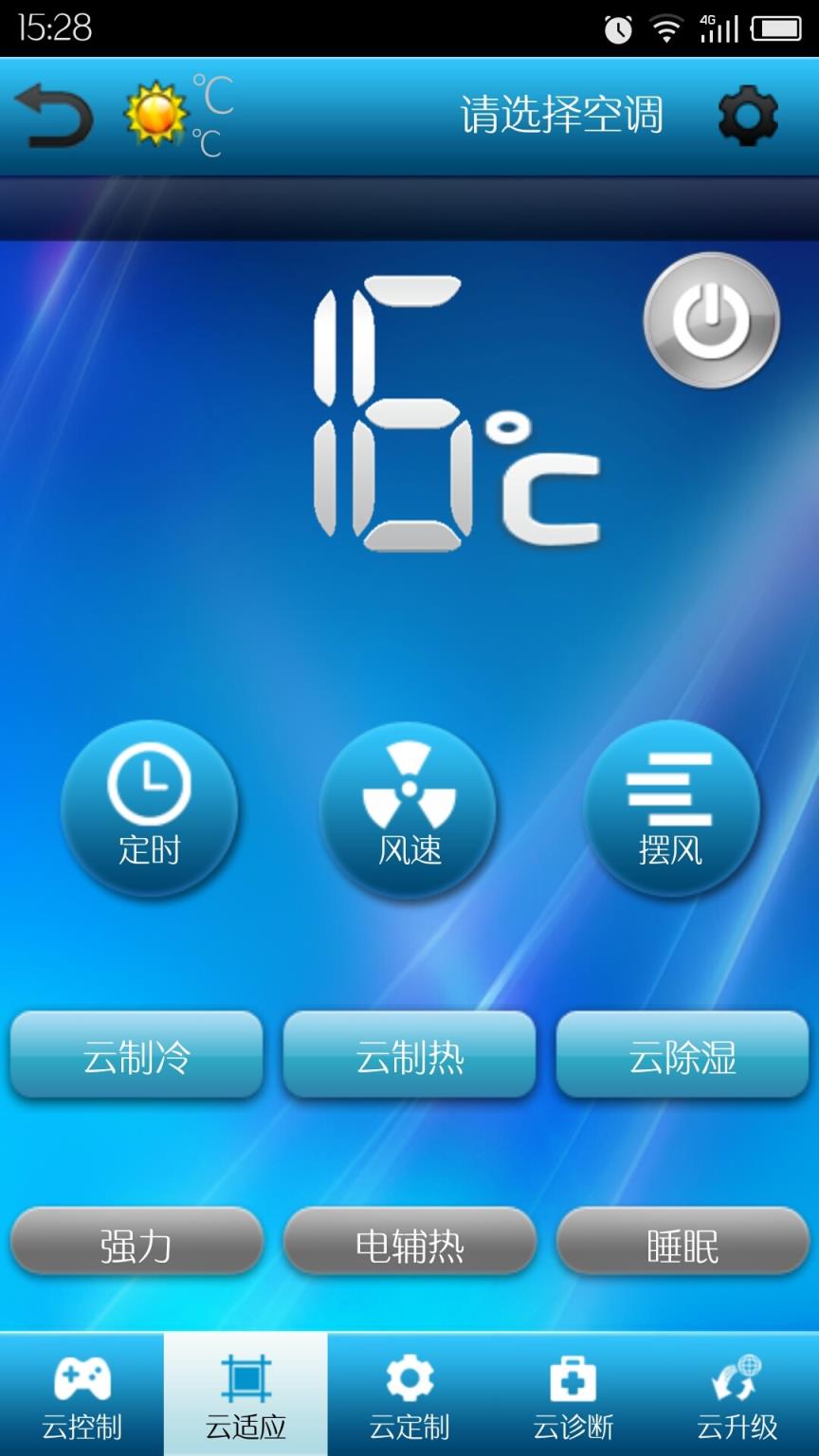Select the 摆风 swing icon
Image resolution: width=819 pixels, height=1456 pixels.
point(669,809)
